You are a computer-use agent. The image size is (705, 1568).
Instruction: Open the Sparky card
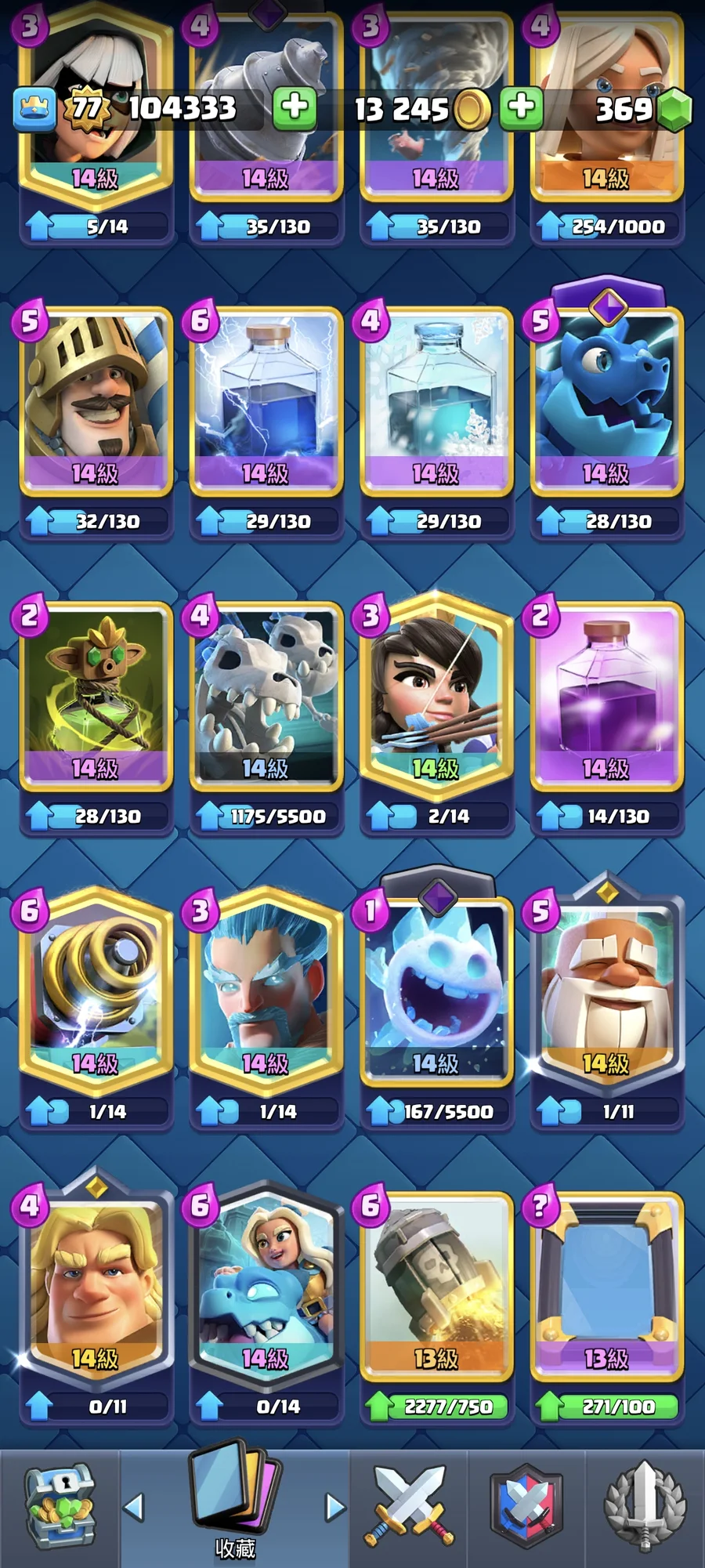pos(96,989)
